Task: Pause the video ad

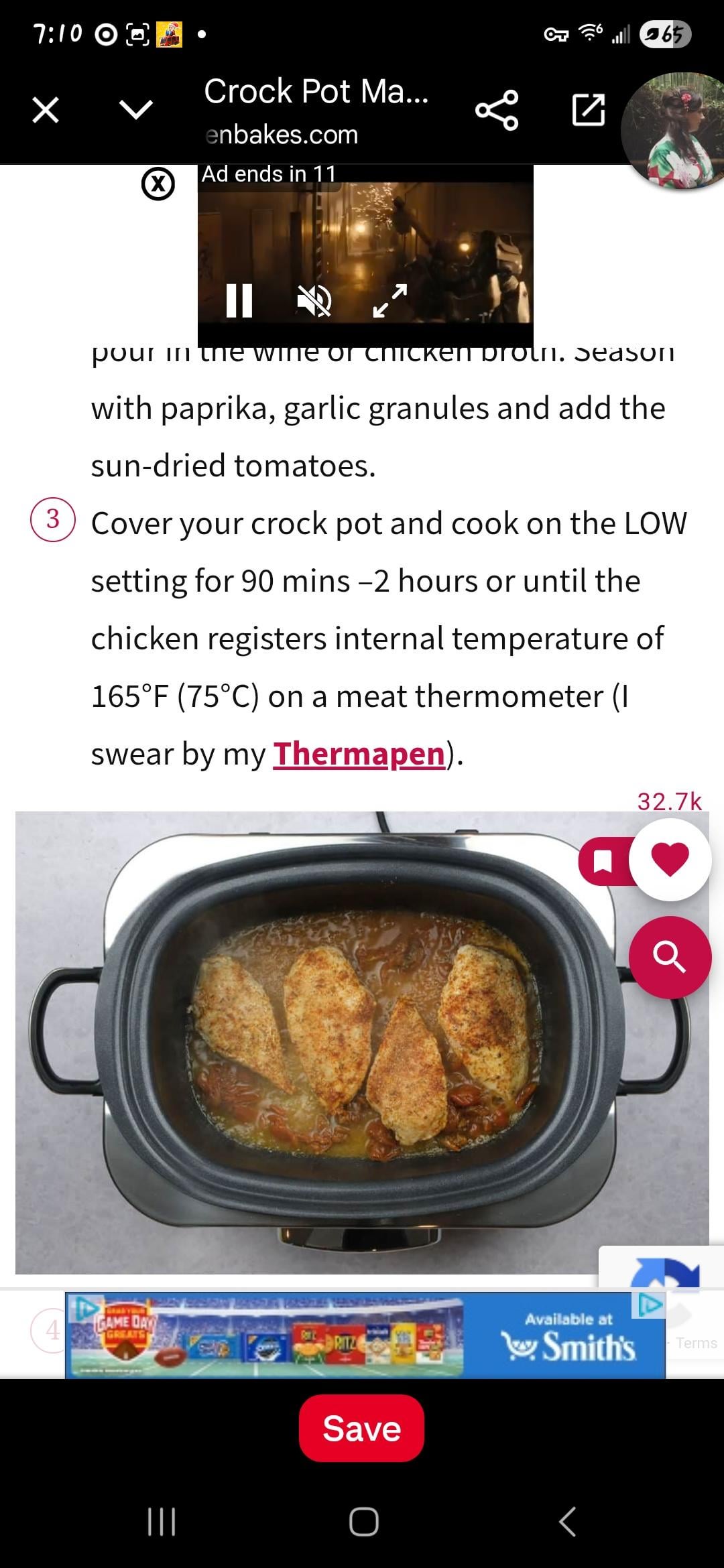Action: click(239, 300)
